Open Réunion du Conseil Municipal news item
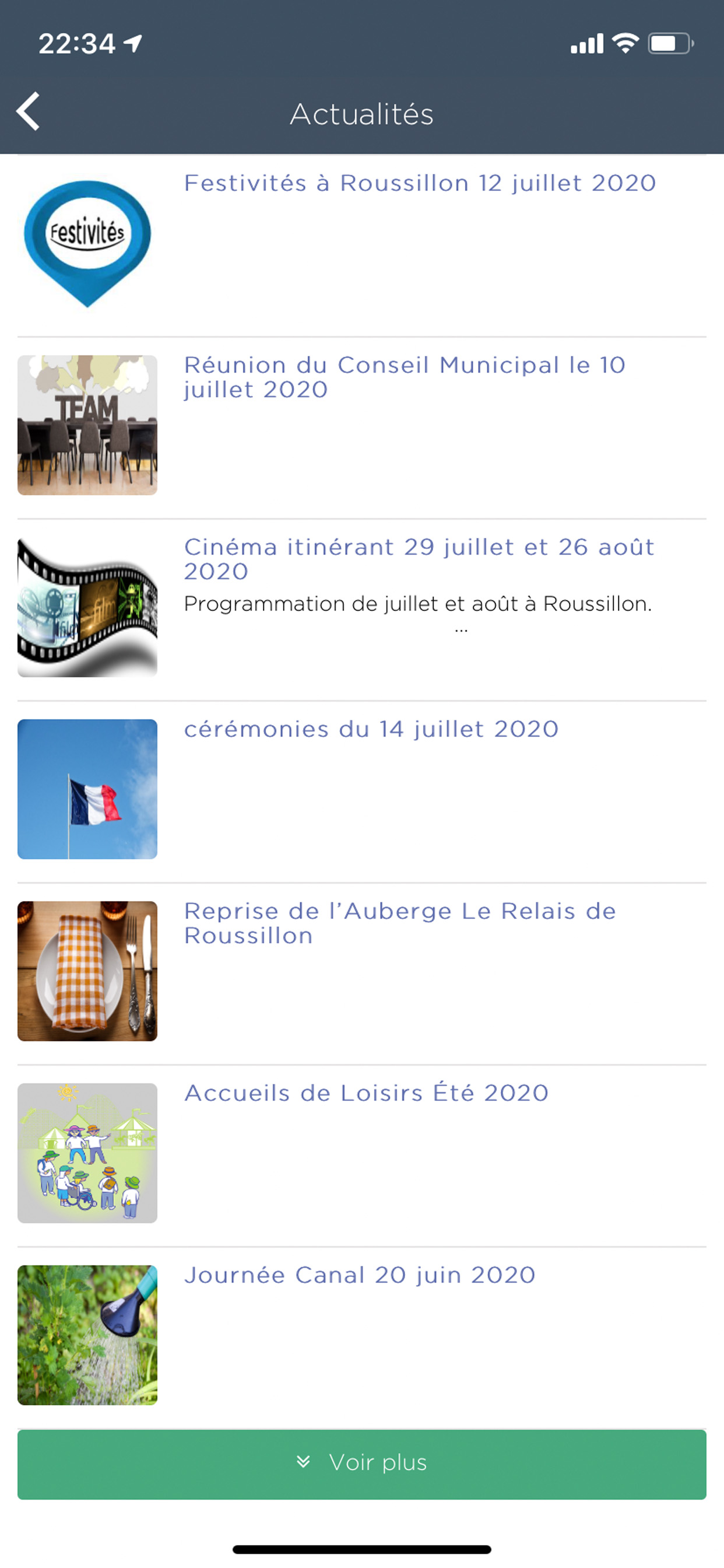The image size is (724, 1568). click(x=361, y=428)
